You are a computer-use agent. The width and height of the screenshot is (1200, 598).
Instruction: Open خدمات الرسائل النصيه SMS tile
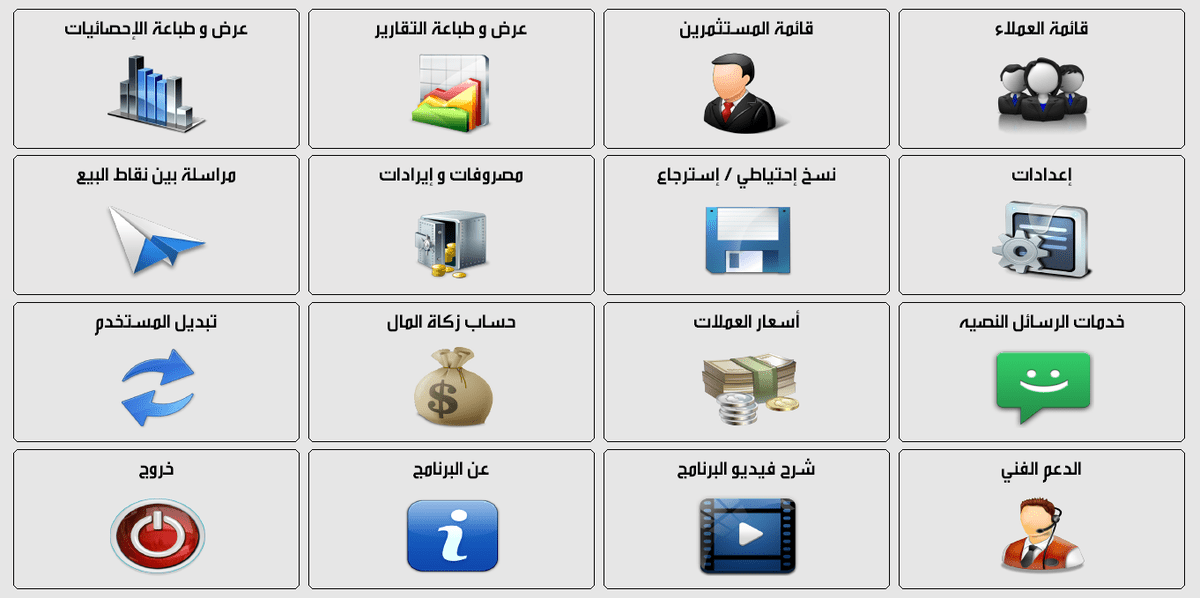click(1042, 373)
